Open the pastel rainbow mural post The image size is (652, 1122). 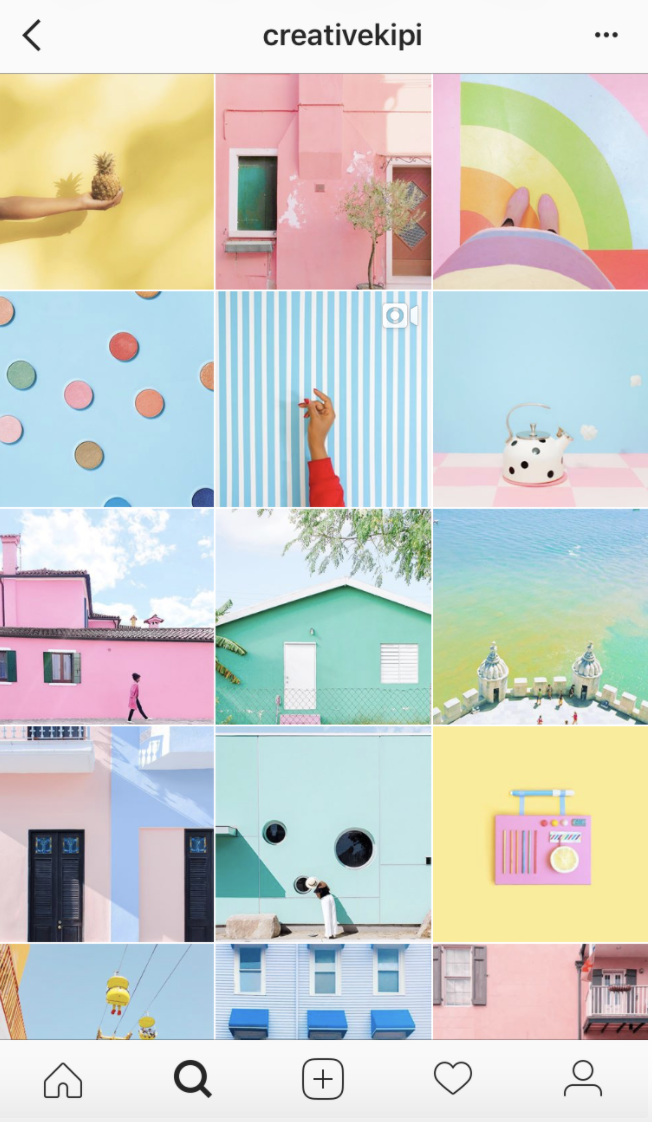click(x=541, y=182)
